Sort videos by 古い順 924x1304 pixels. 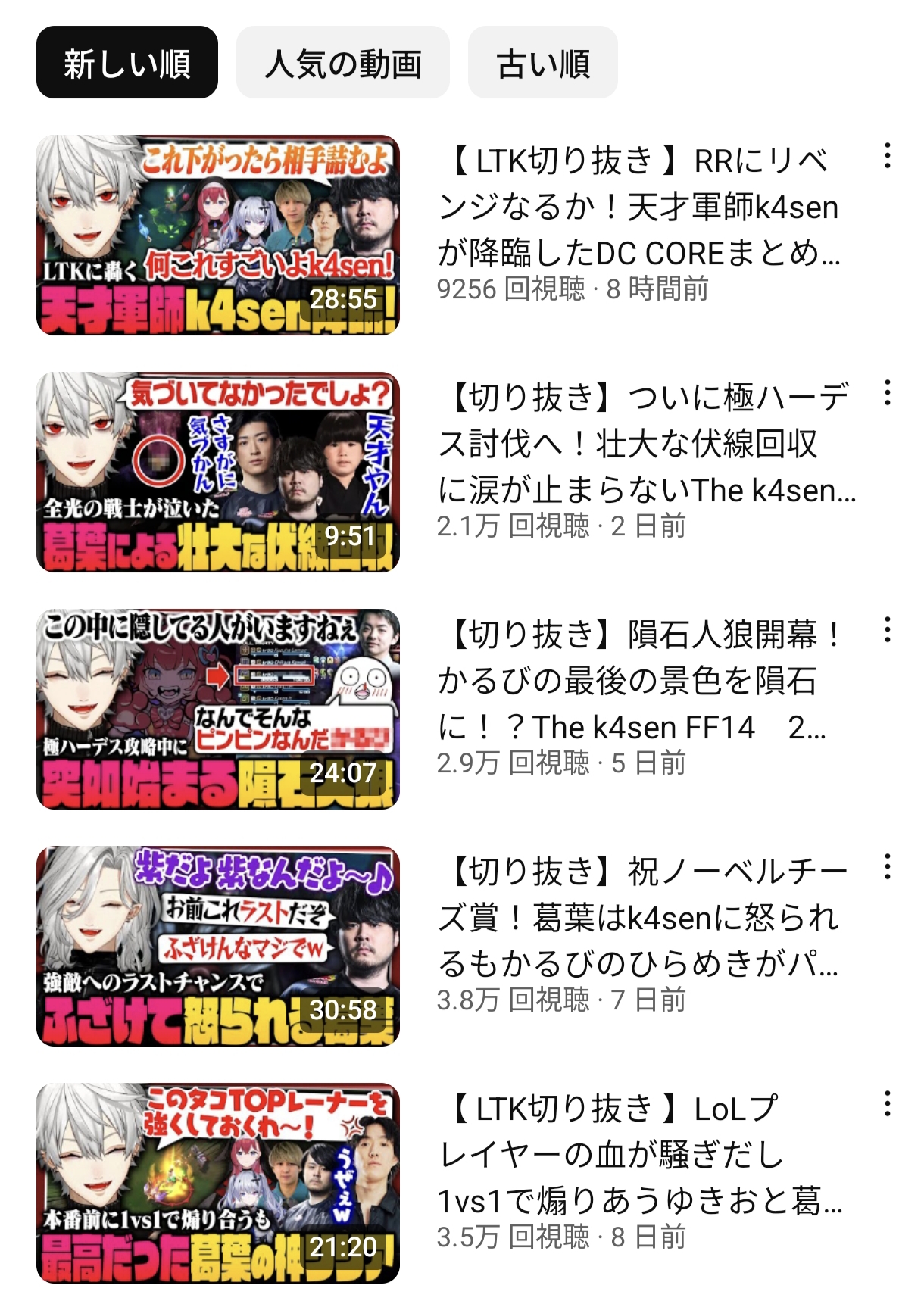click(542, 63)
